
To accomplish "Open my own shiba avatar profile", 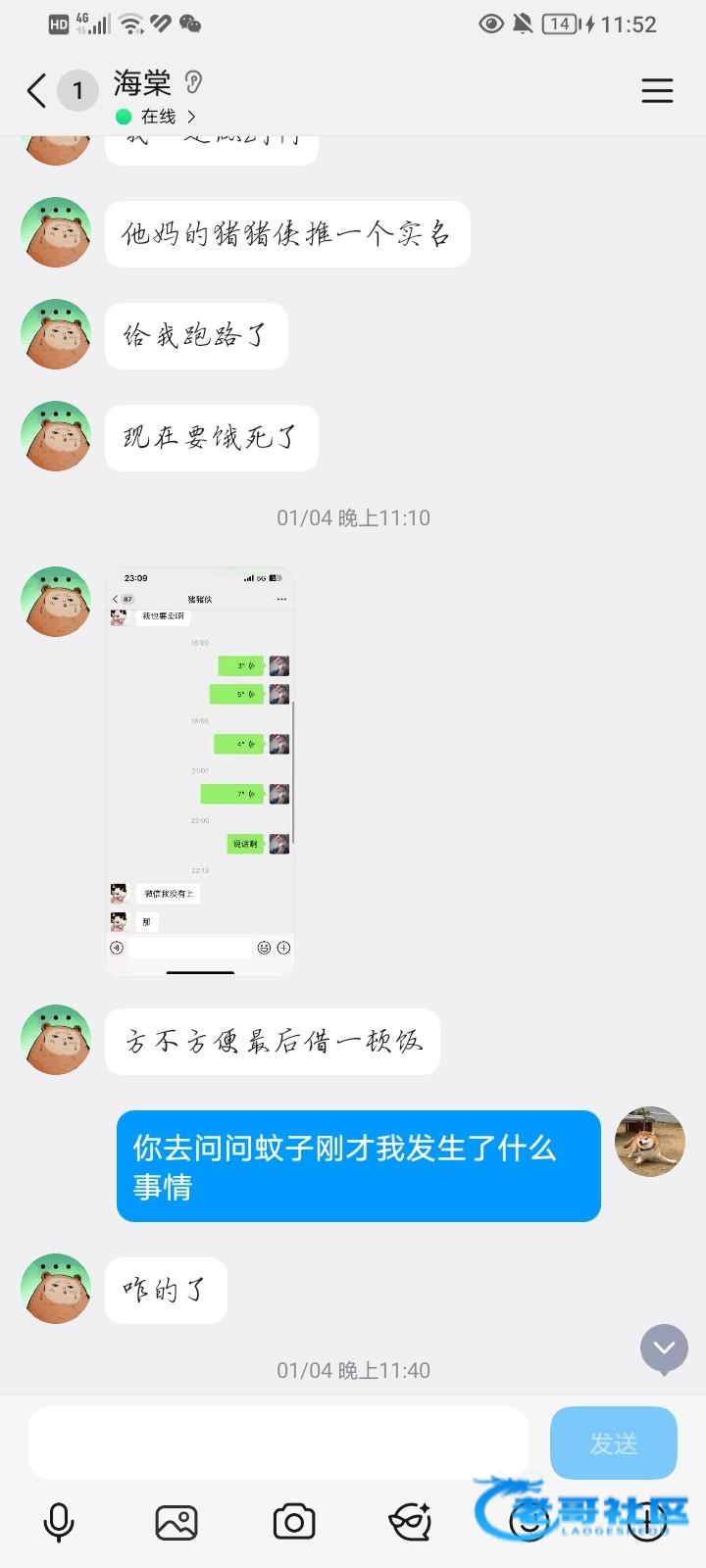I will point(649,1142).
